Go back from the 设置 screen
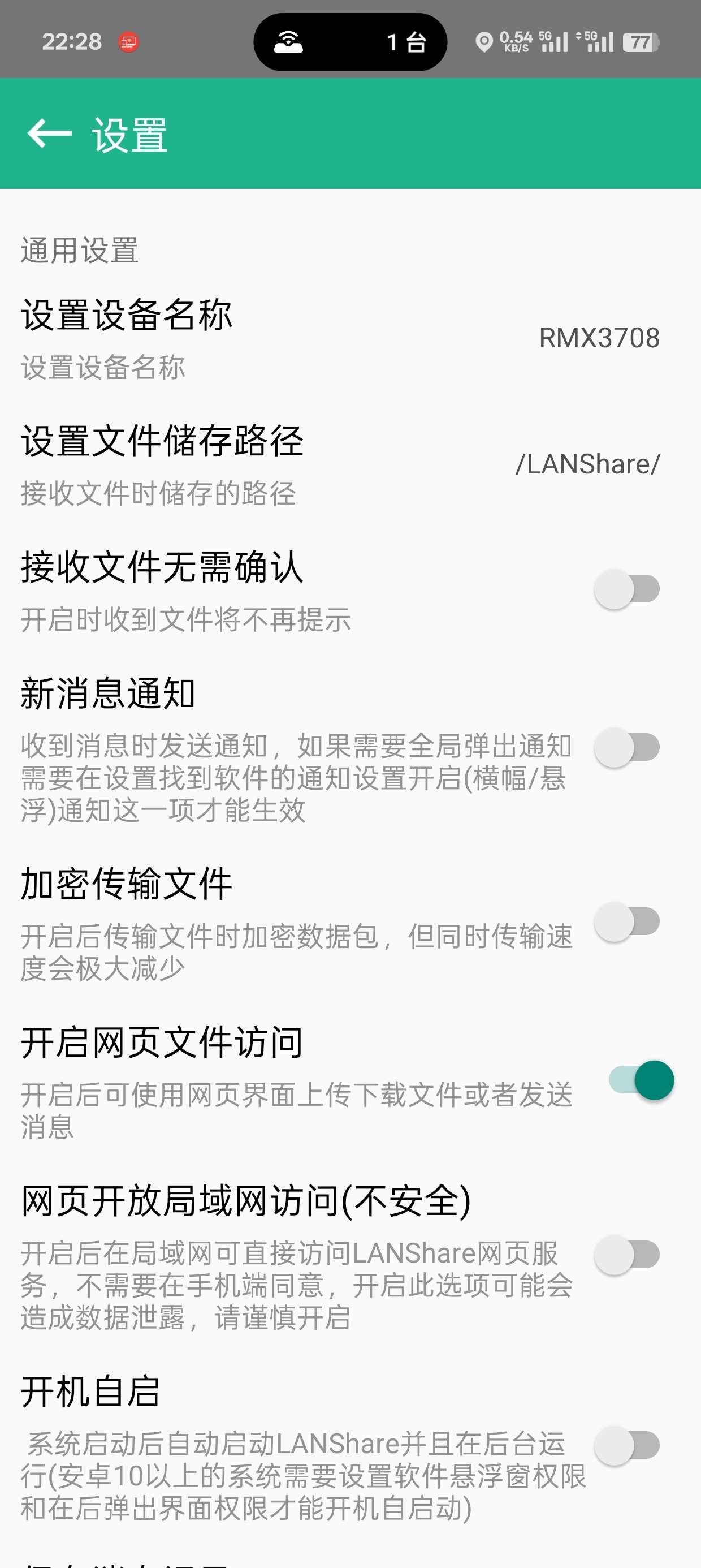Screen dimensions: 701x1568 tap(49, 133)
